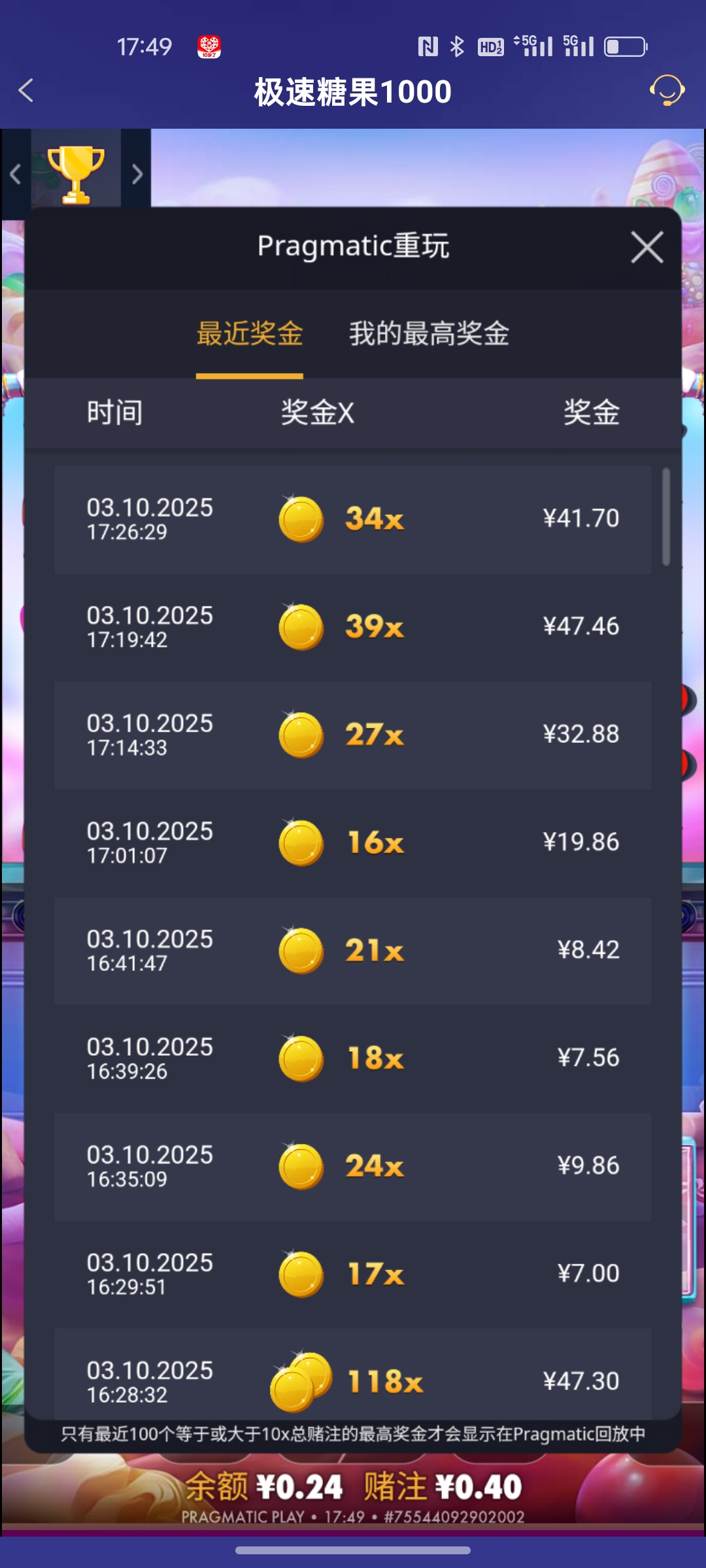Select the 最近奖金 tab
This screenshot has width=706, height=1568.
[x=249, y=334]
